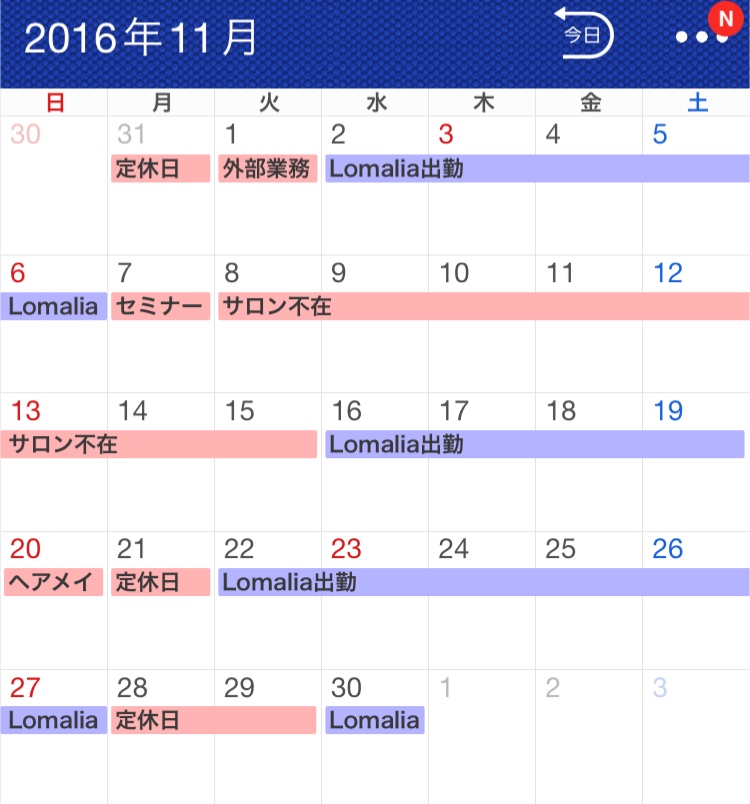
Task: Open the 外部業務 event on November 1
Action: [x=267, y=169]
